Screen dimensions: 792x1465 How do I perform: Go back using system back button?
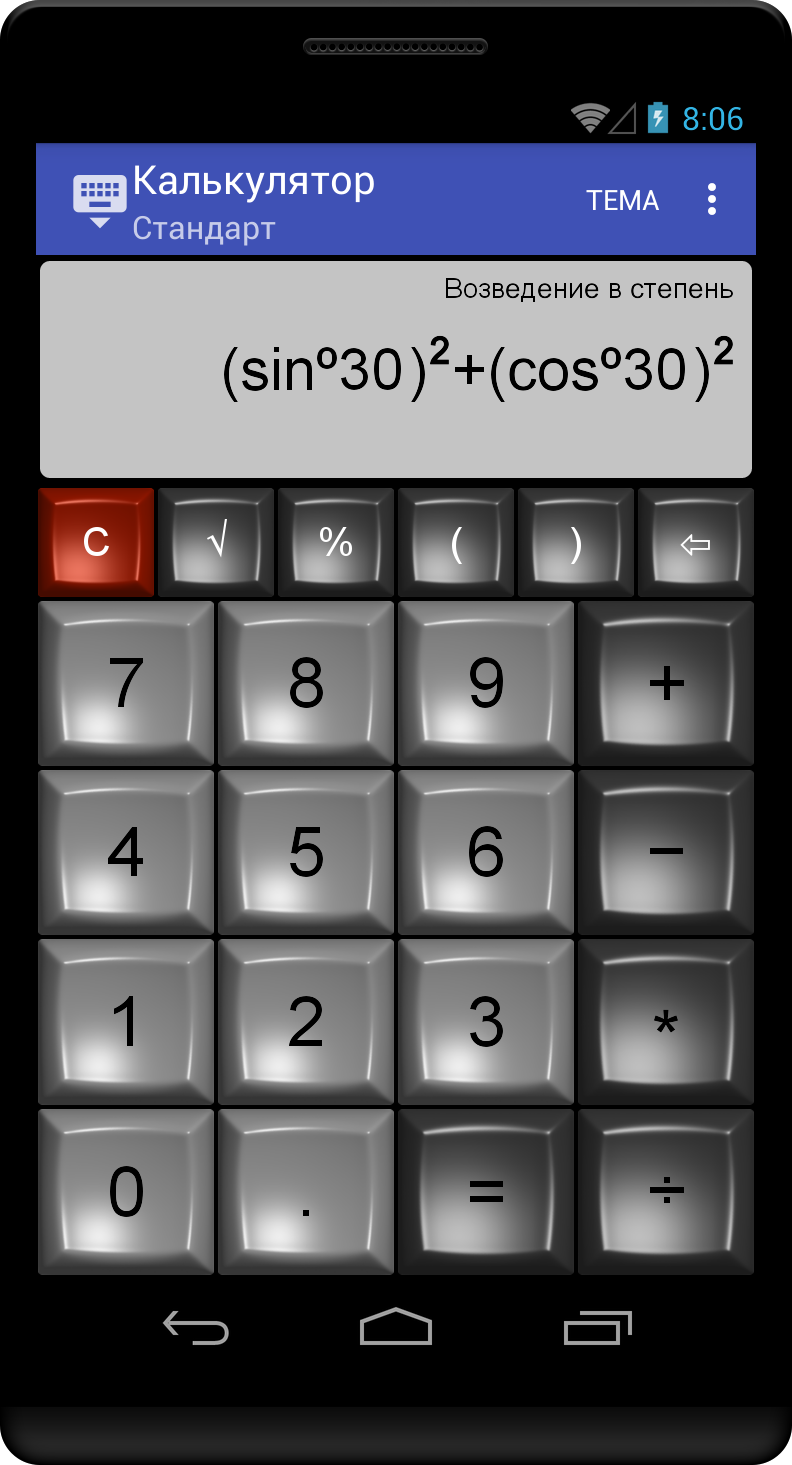196,1328
